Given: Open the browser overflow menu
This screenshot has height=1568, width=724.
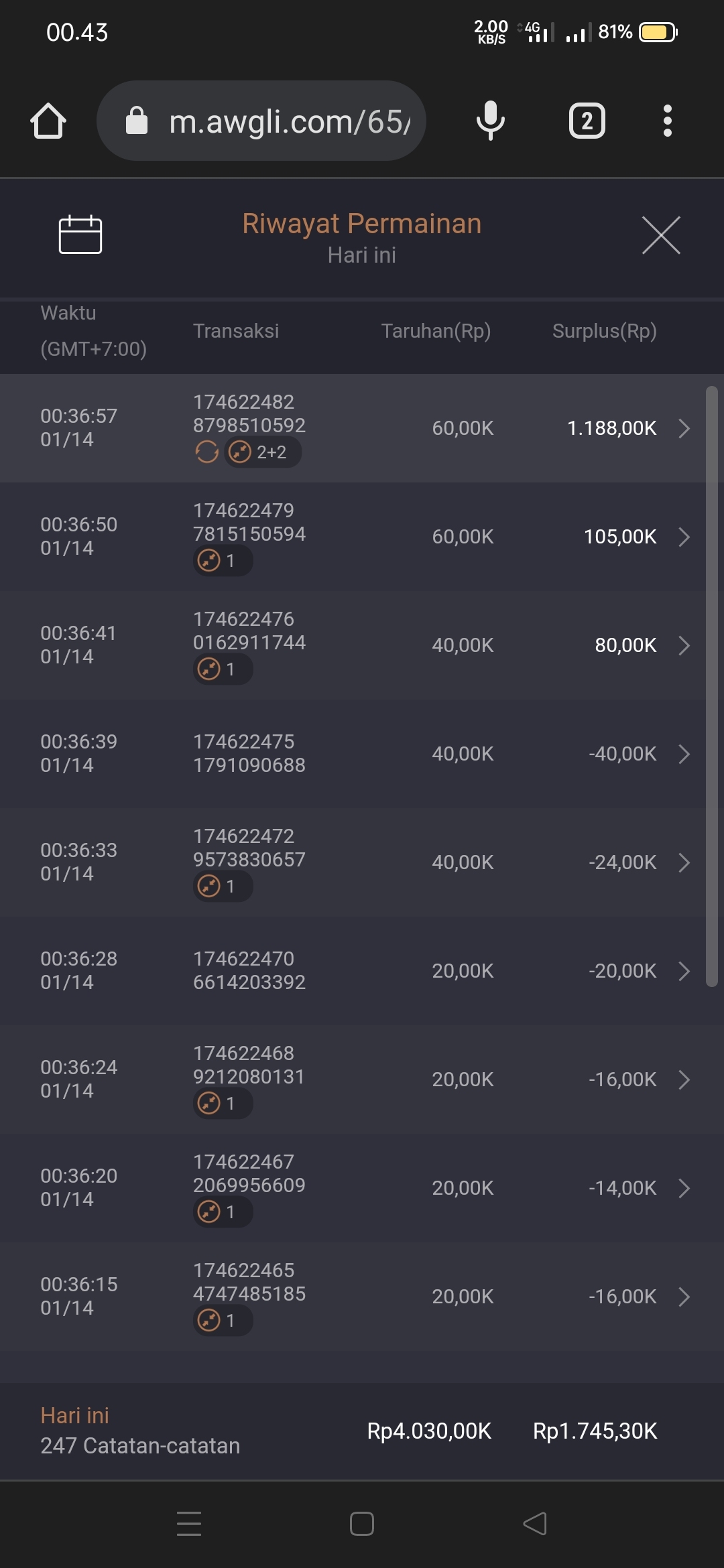Looking at the screenshot, I should (x=667, y=121).
